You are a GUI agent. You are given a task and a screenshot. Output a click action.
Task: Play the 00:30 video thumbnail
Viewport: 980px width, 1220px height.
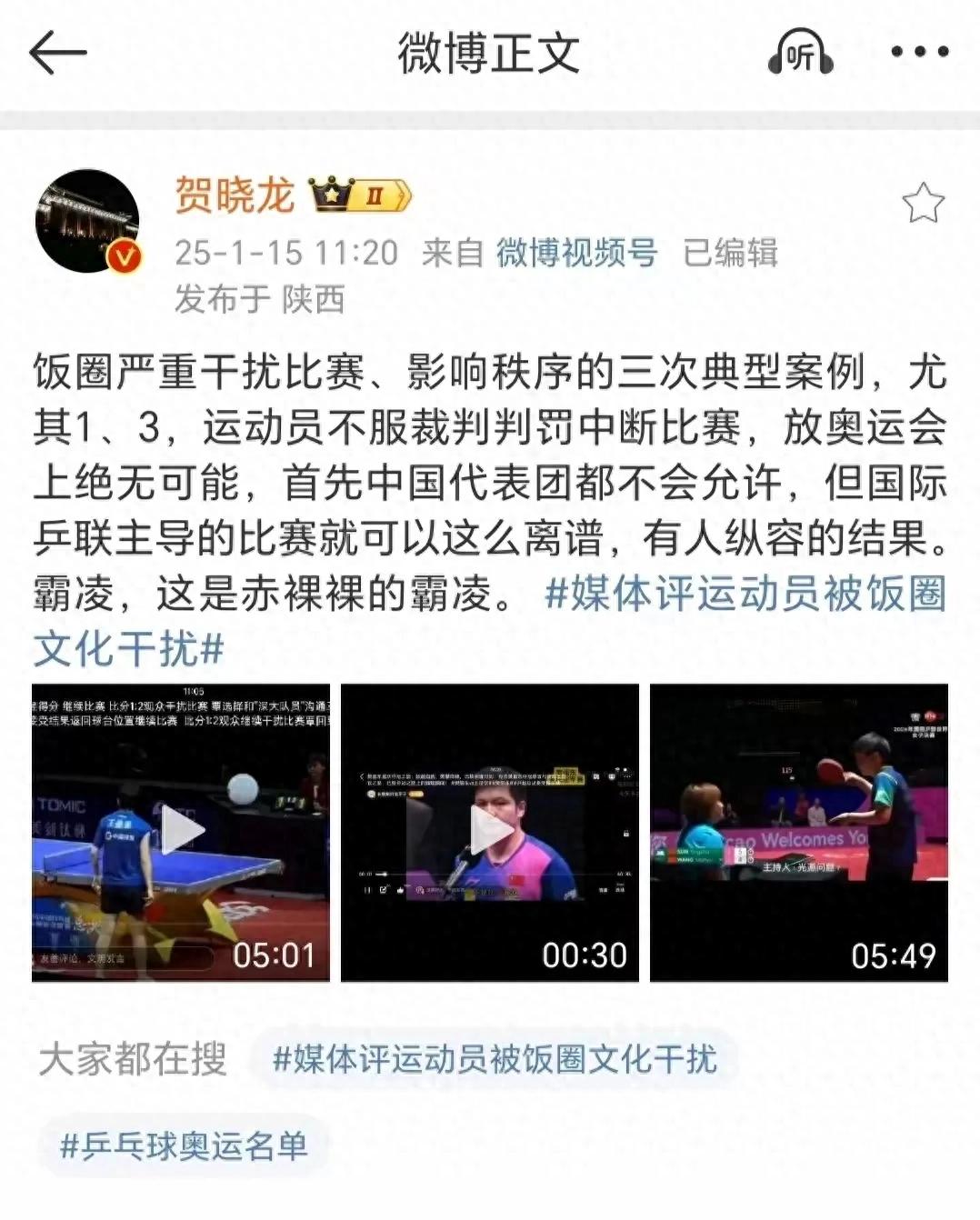(x=490, y=832)
